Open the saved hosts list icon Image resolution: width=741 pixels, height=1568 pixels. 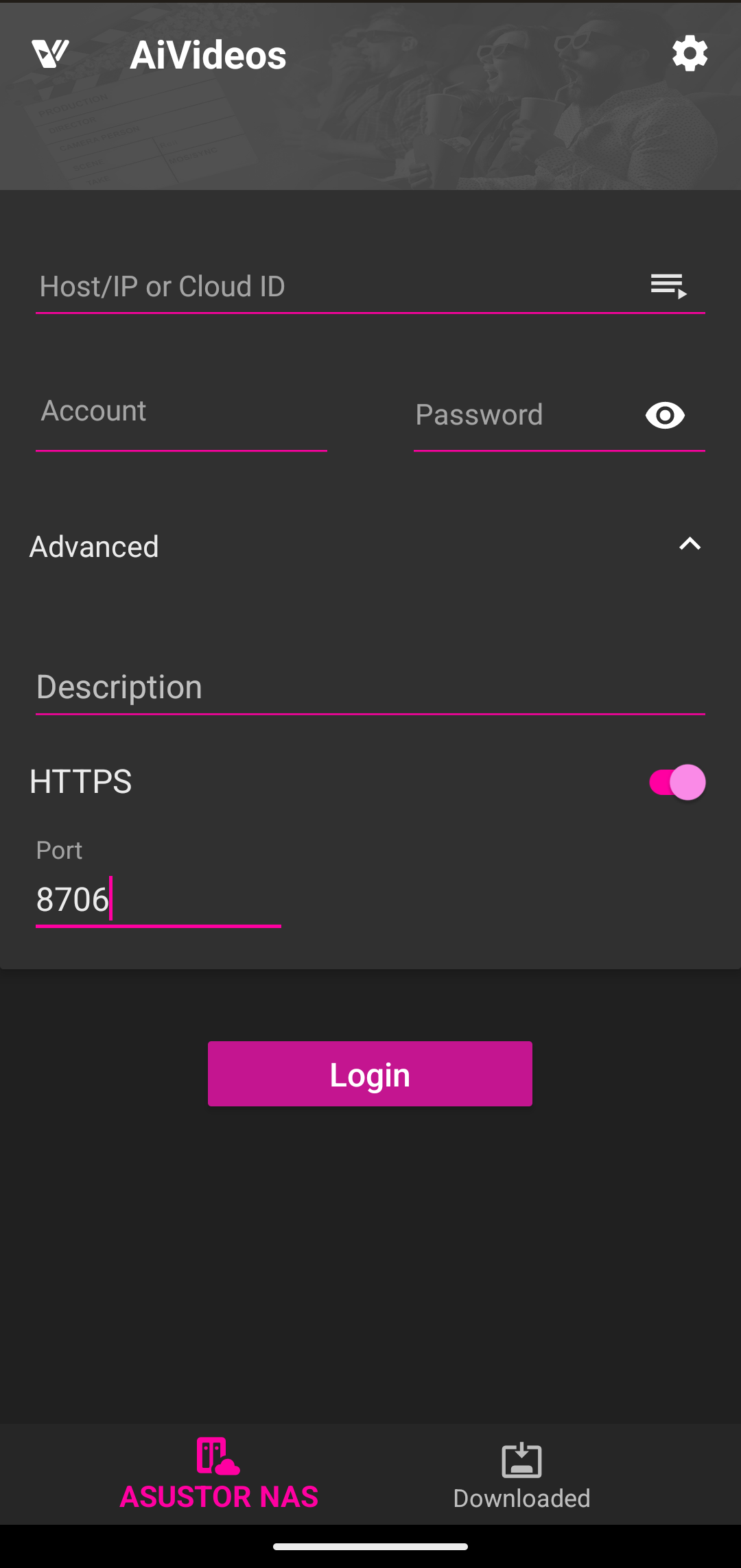point(669,285)
